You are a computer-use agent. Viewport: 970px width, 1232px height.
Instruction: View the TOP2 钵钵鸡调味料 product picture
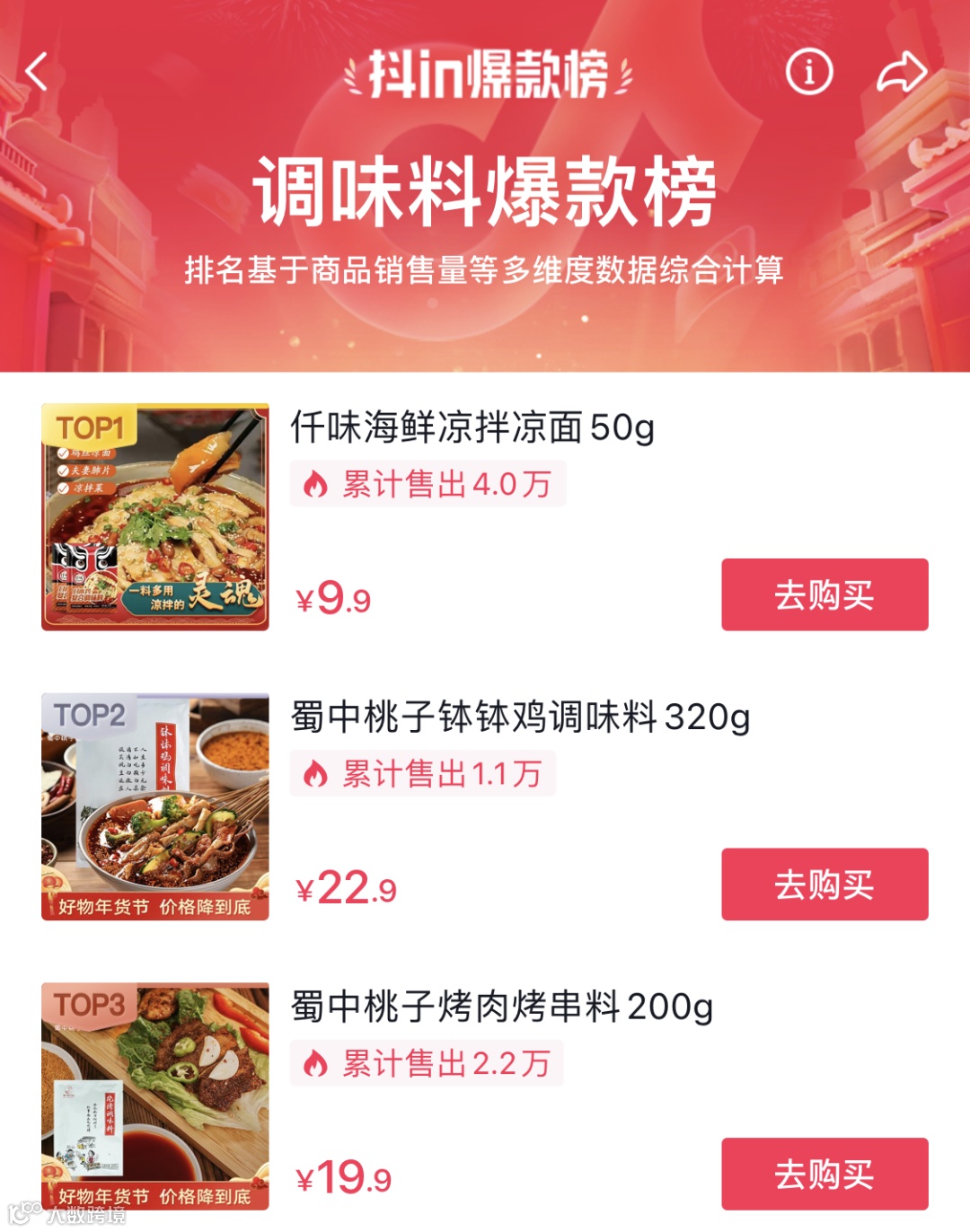[x=155, y=806]
